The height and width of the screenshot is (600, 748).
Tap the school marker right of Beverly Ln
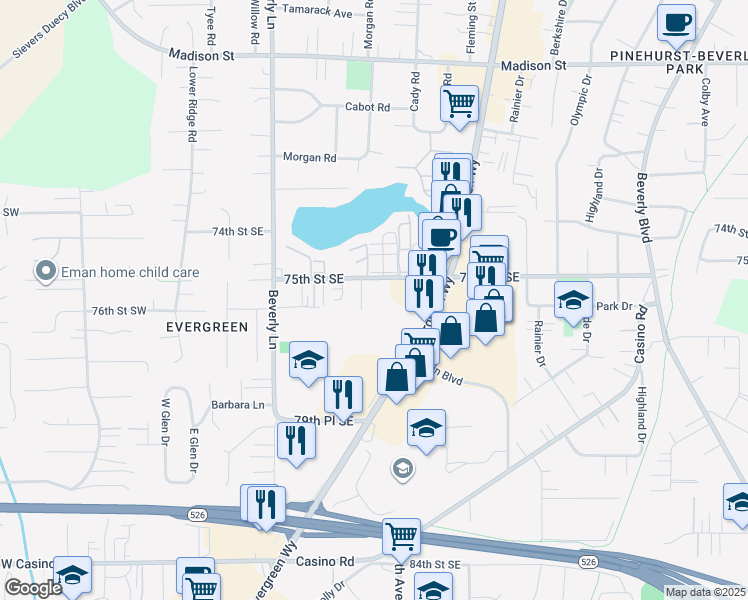click(308, 359)
